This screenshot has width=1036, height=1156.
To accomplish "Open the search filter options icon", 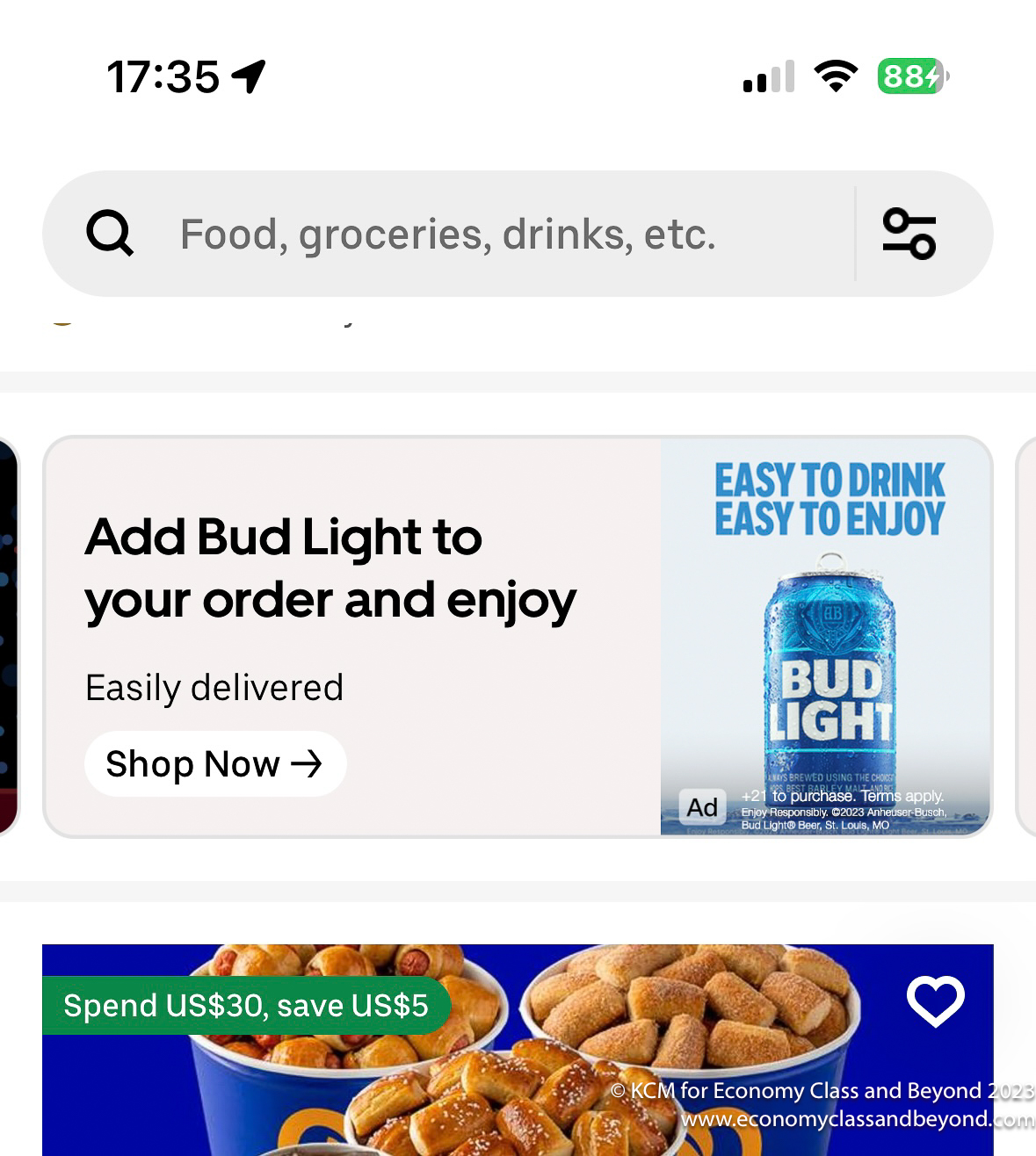I will click(x=909, y=234).
